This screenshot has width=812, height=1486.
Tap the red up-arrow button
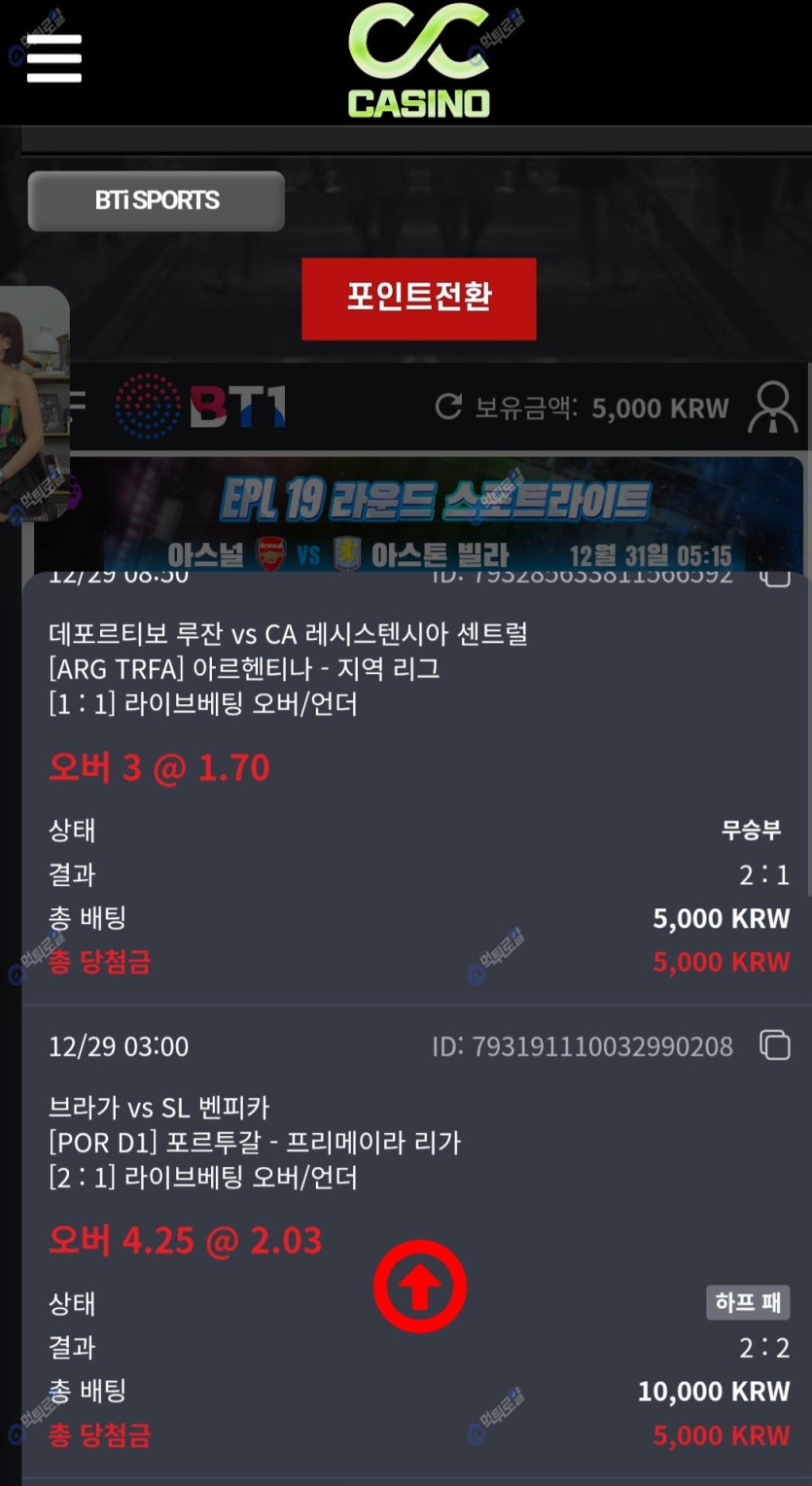pos(420,1287)
